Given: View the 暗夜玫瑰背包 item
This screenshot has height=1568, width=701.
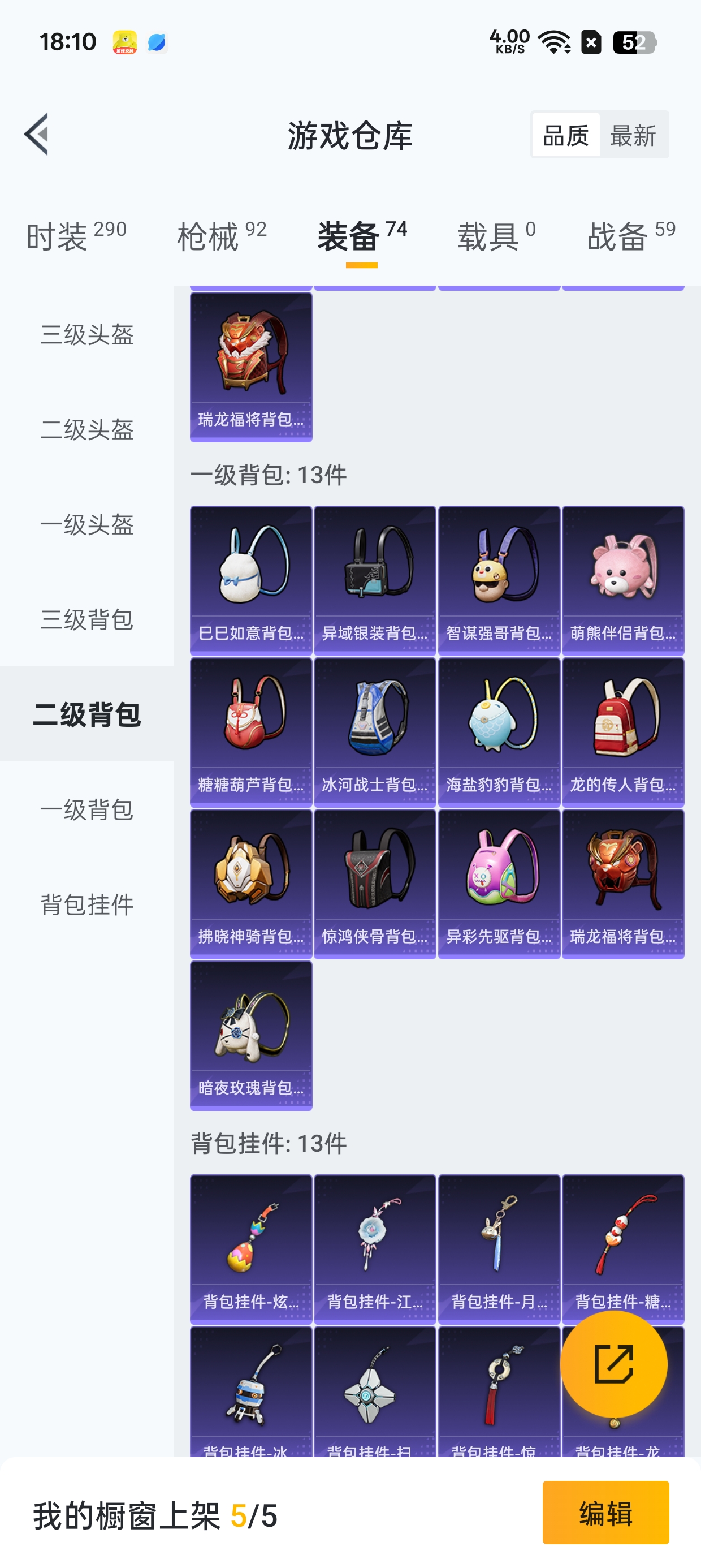Looking at the screenshot, I should 250,1035.
